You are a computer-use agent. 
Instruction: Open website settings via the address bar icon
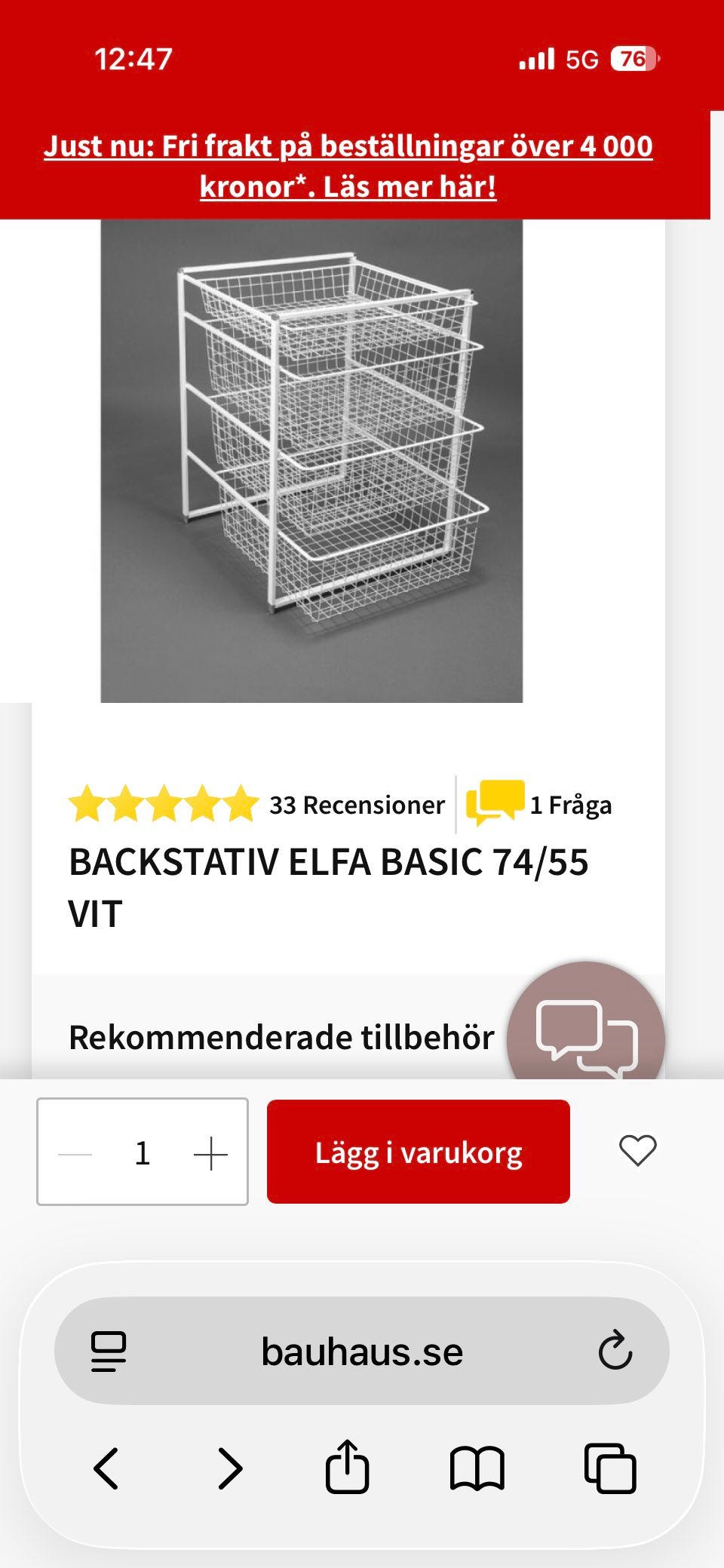(108, 1352)
